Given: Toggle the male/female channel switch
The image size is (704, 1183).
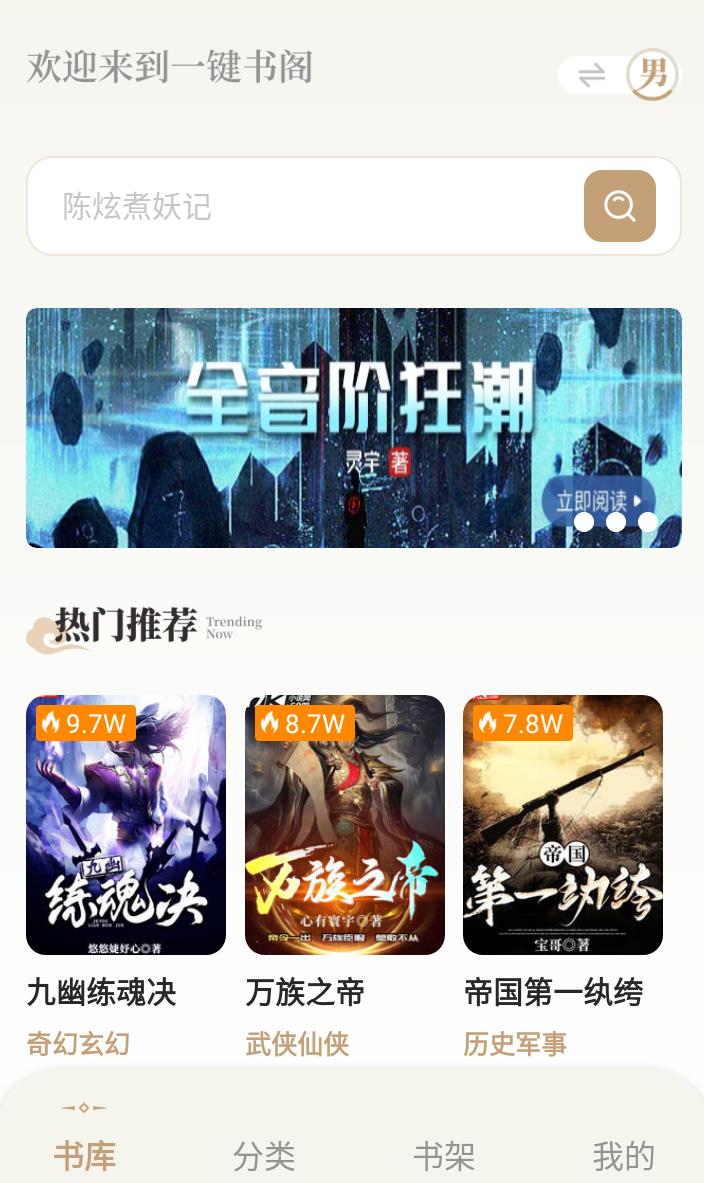Looking at the screenshot, I should pyautogui.click(x=618, y=75).
